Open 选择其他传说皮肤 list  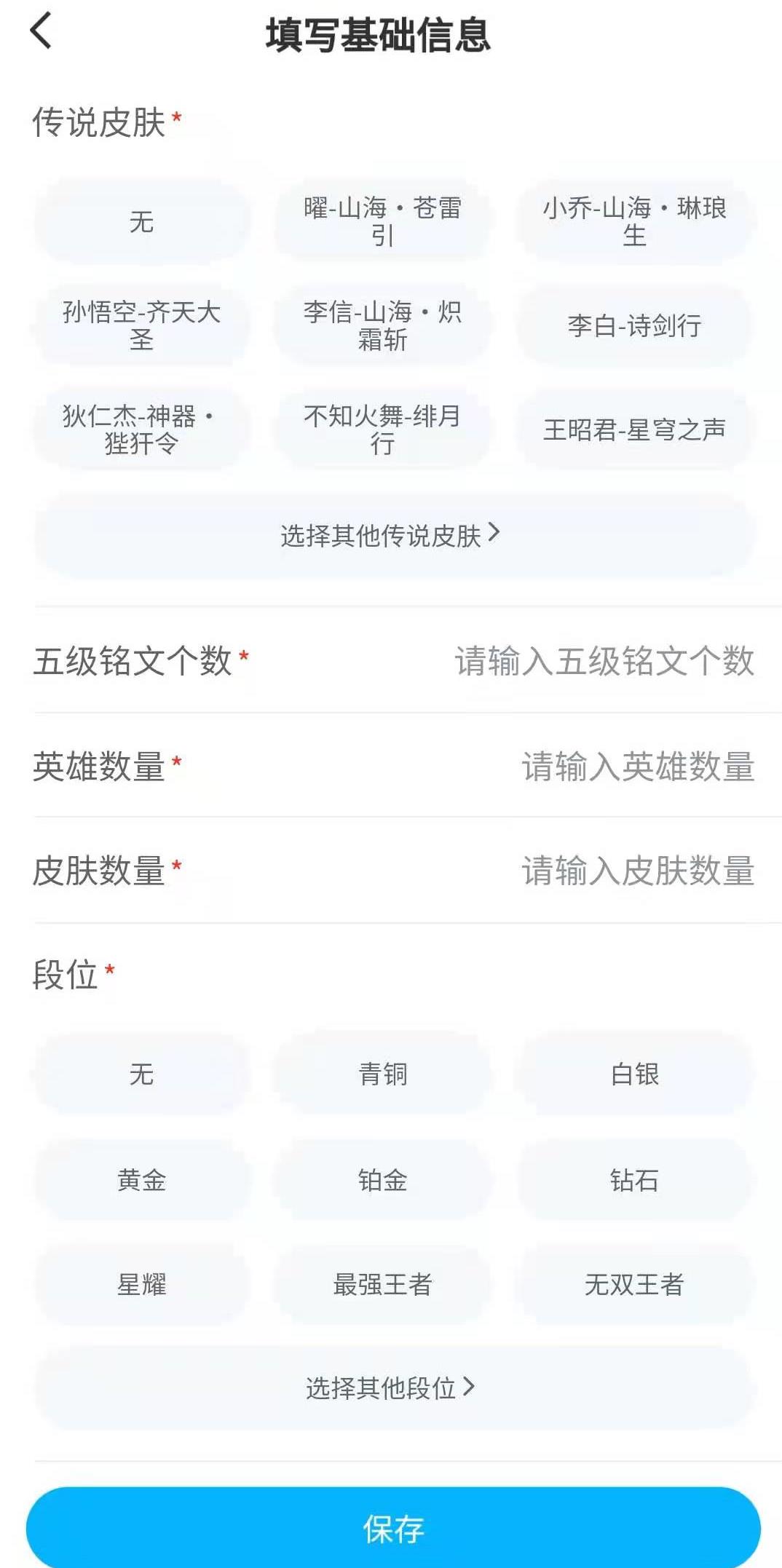point(392,535)
